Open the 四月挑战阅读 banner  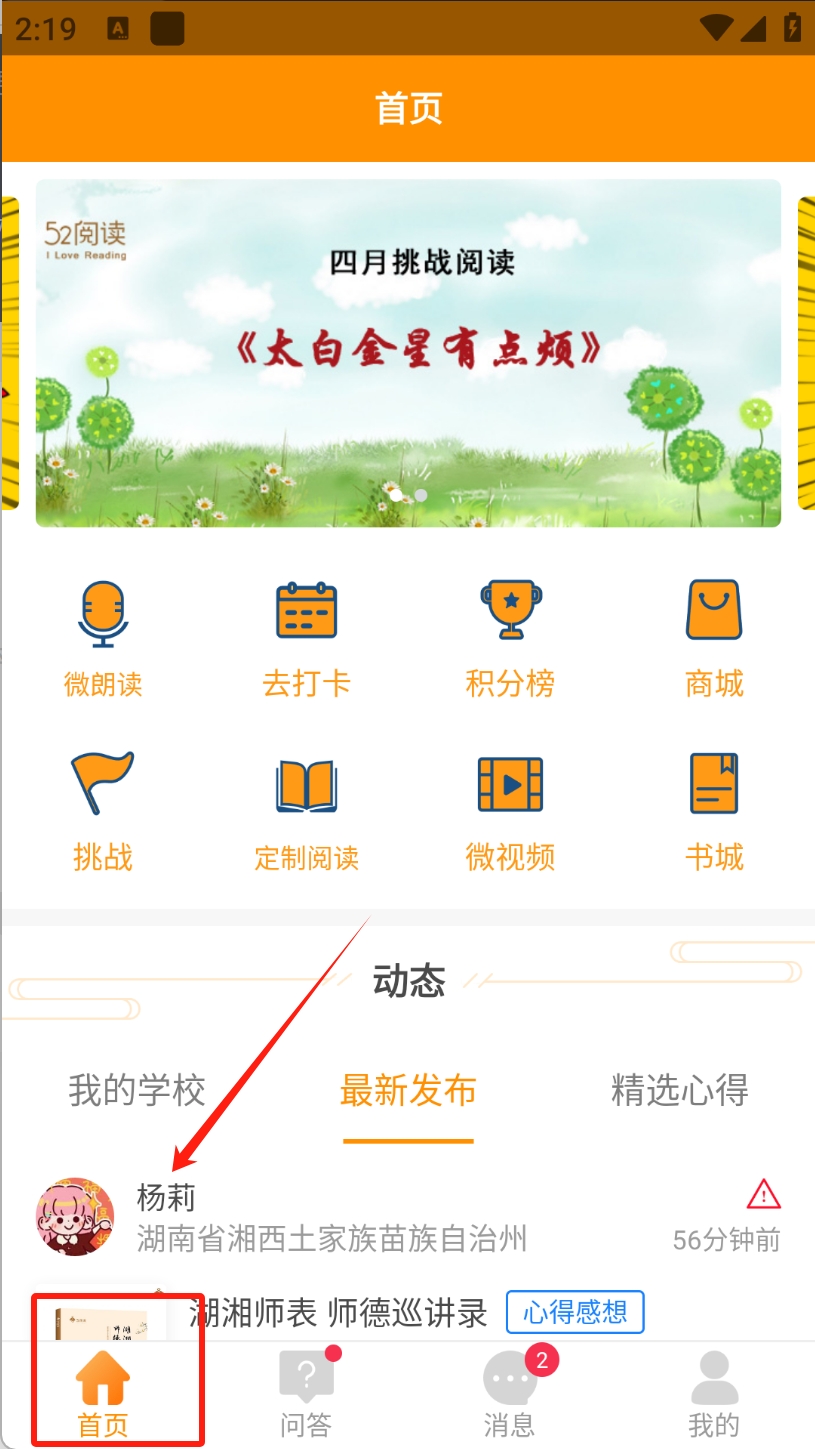[x=408, y=352]
